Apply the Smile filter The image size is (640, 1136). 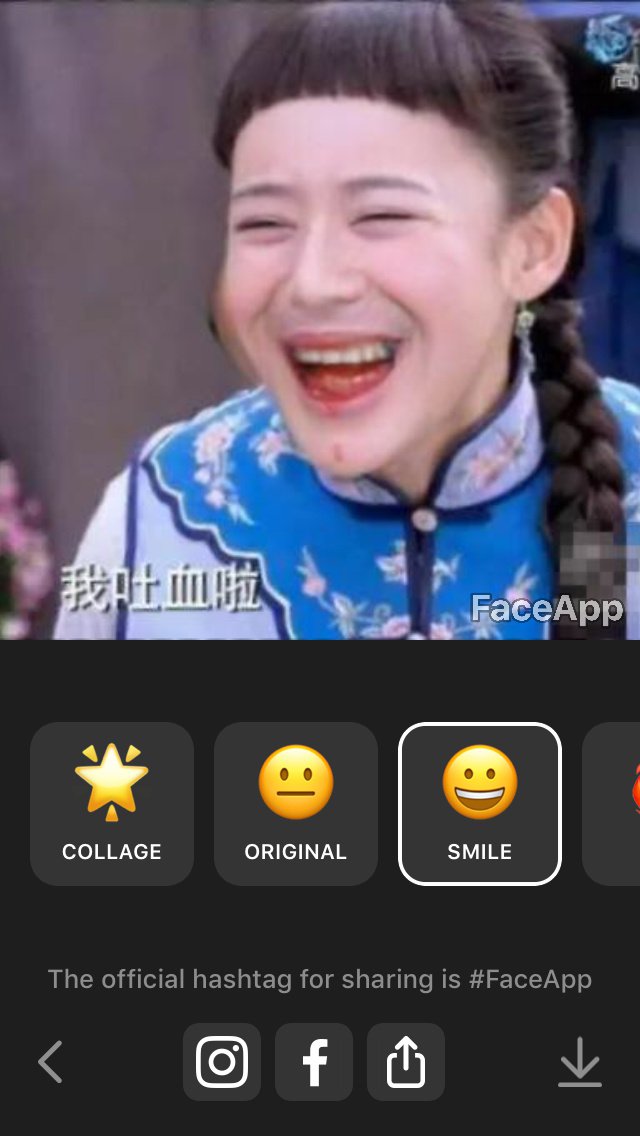tap(480, 803)
